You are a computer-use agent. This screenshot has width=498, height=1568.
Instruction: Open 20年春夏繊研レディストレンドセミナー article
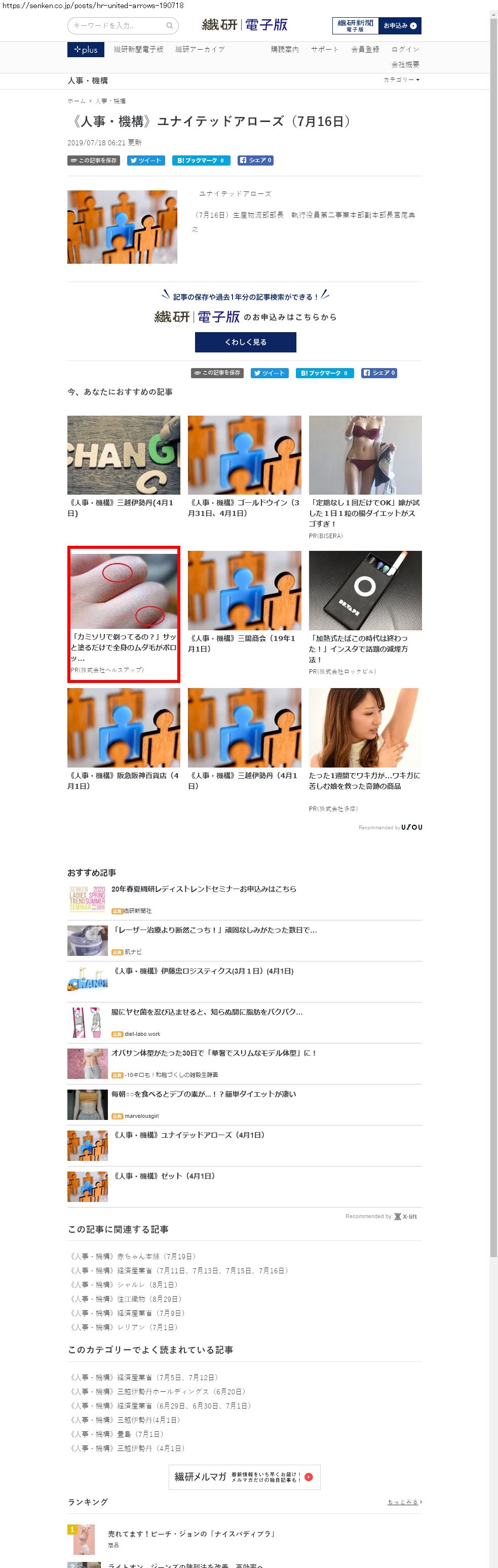(204, 889)
